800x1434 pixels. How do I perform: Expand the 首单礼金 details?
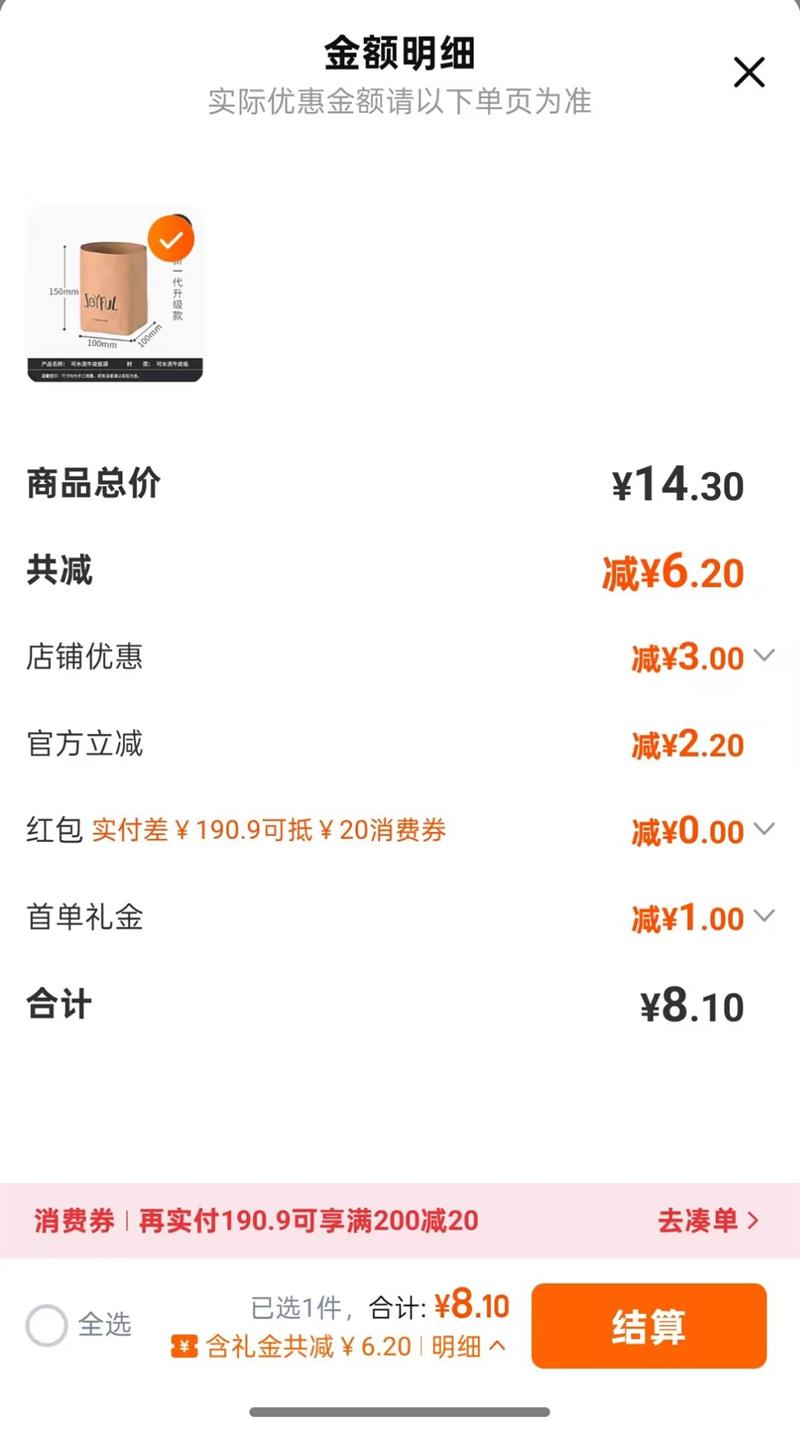pyautogui.click(x=764, y=916)
